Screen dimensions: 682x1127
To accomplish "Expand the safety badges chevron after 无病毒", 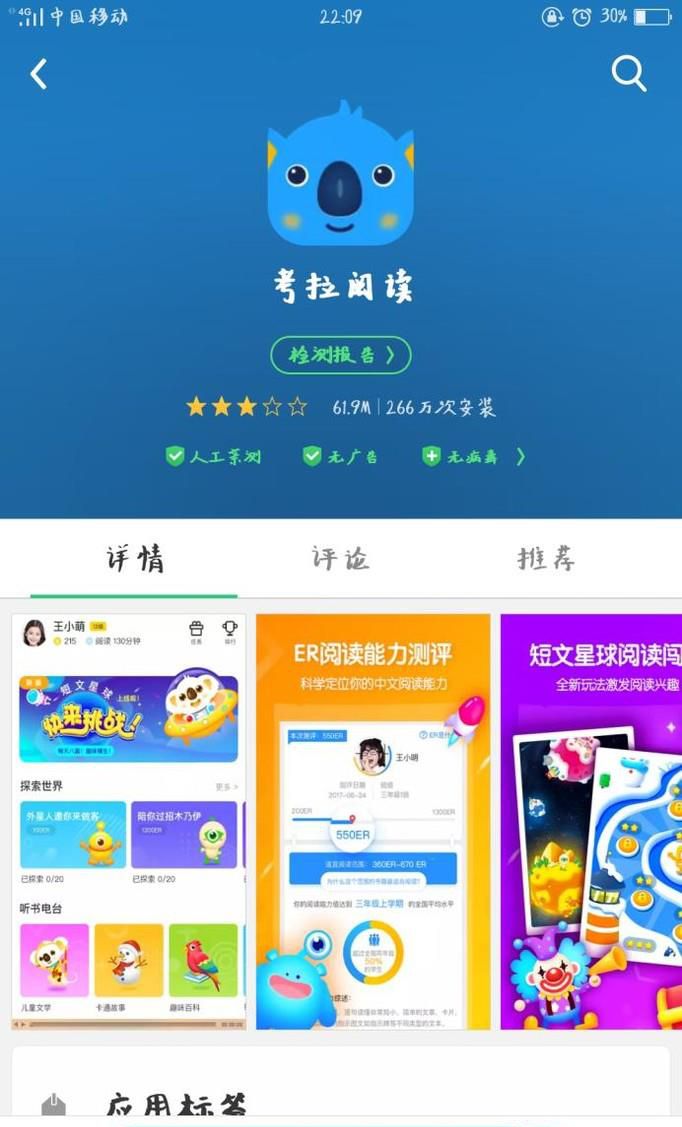I will [520, 457].
